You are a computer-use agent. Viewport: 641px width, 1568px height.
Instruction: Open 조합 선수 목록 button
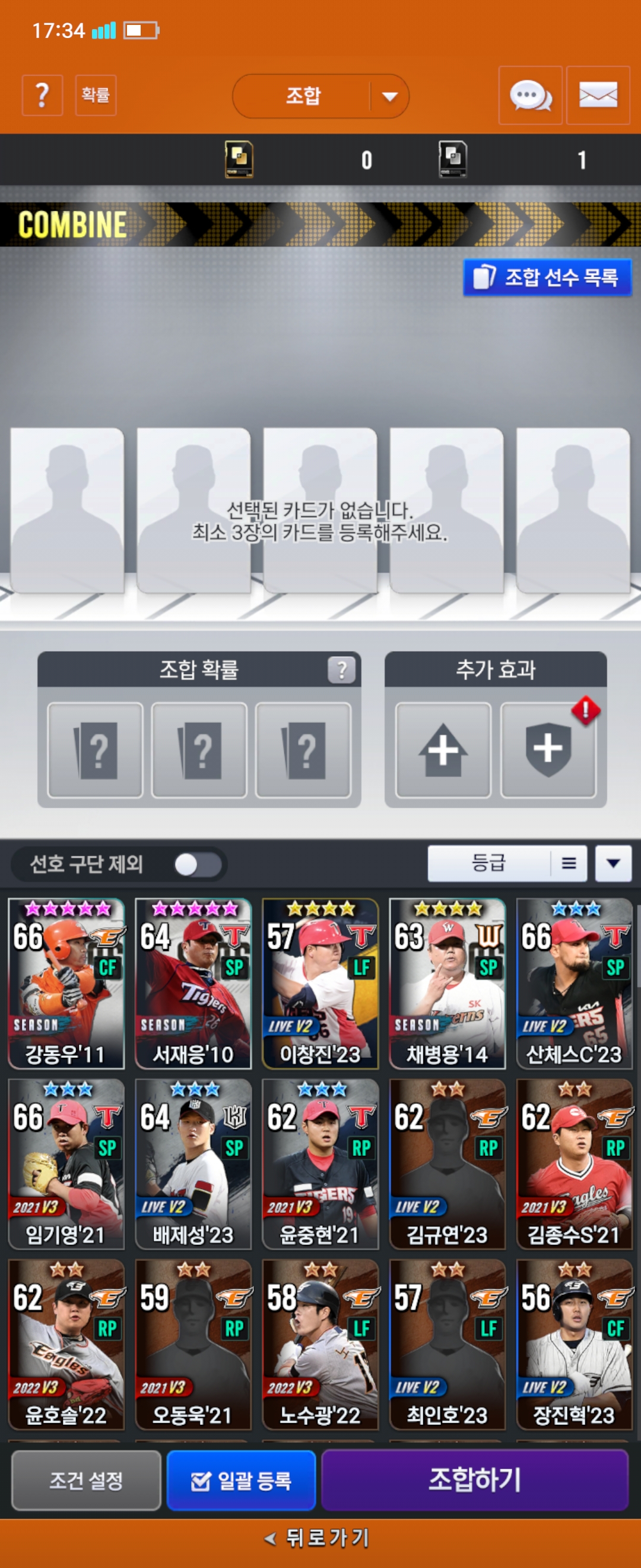[x=547, y=277]
